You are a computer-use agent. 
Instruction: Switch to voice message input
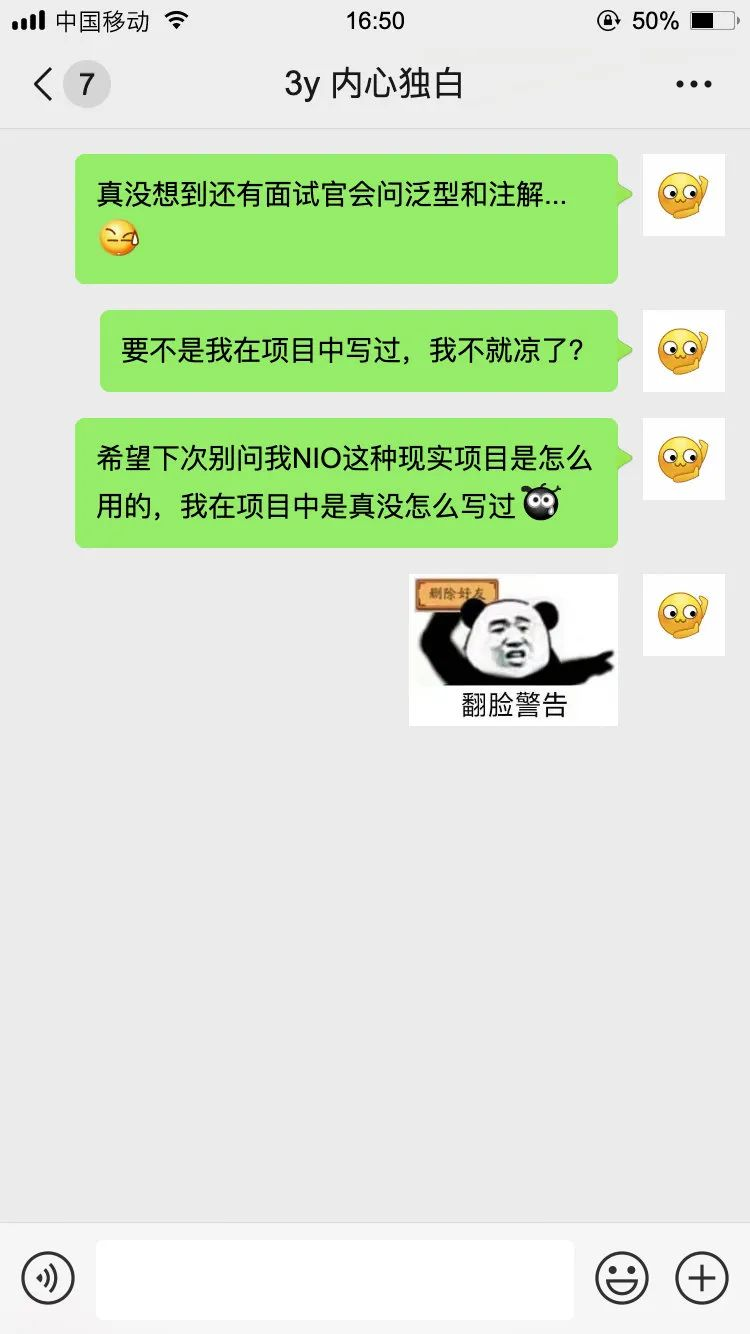click(x=48, y=1278)
